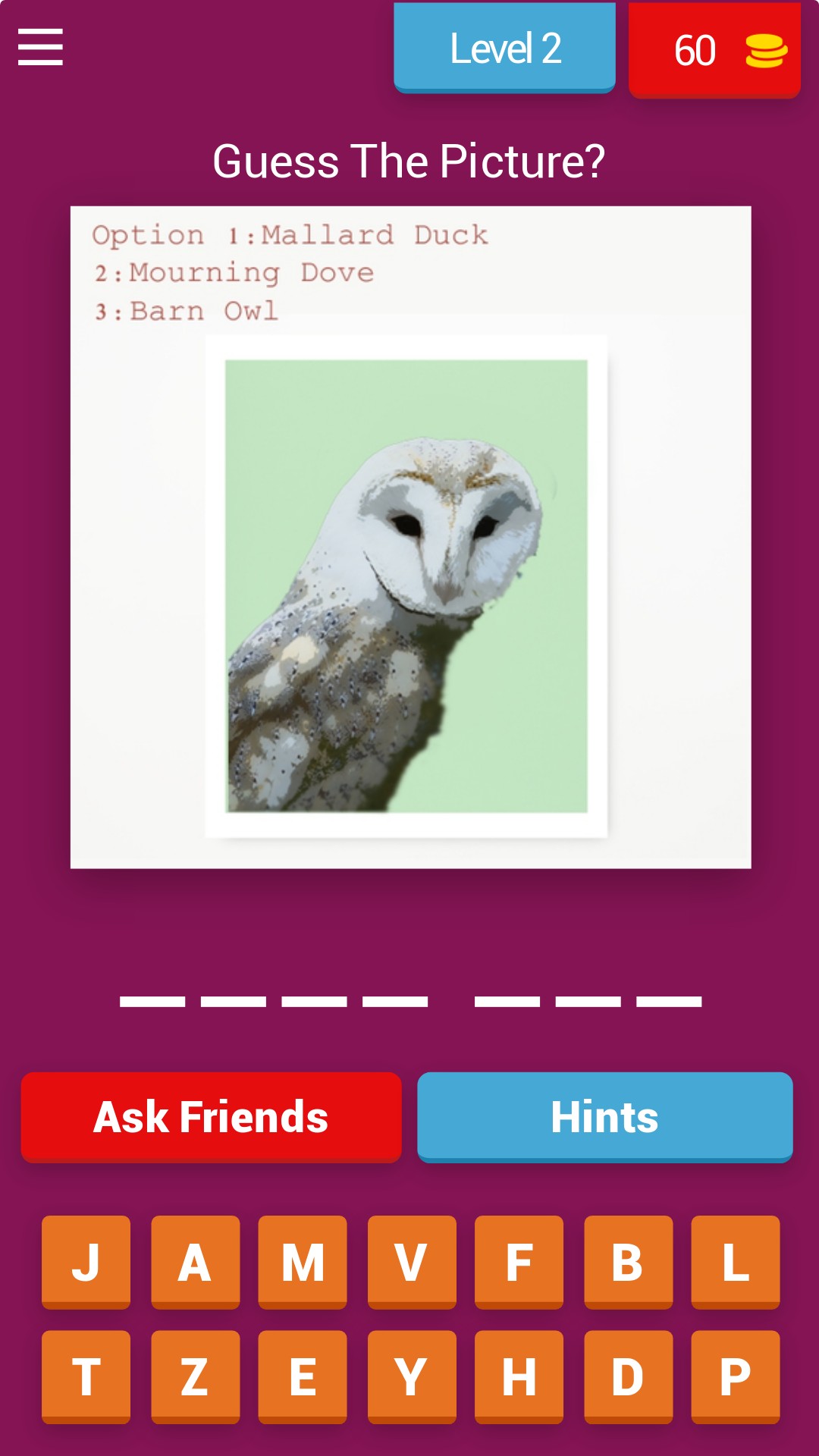Tap the letter T tile
Screen dimensions: 819x1456
86,1376
